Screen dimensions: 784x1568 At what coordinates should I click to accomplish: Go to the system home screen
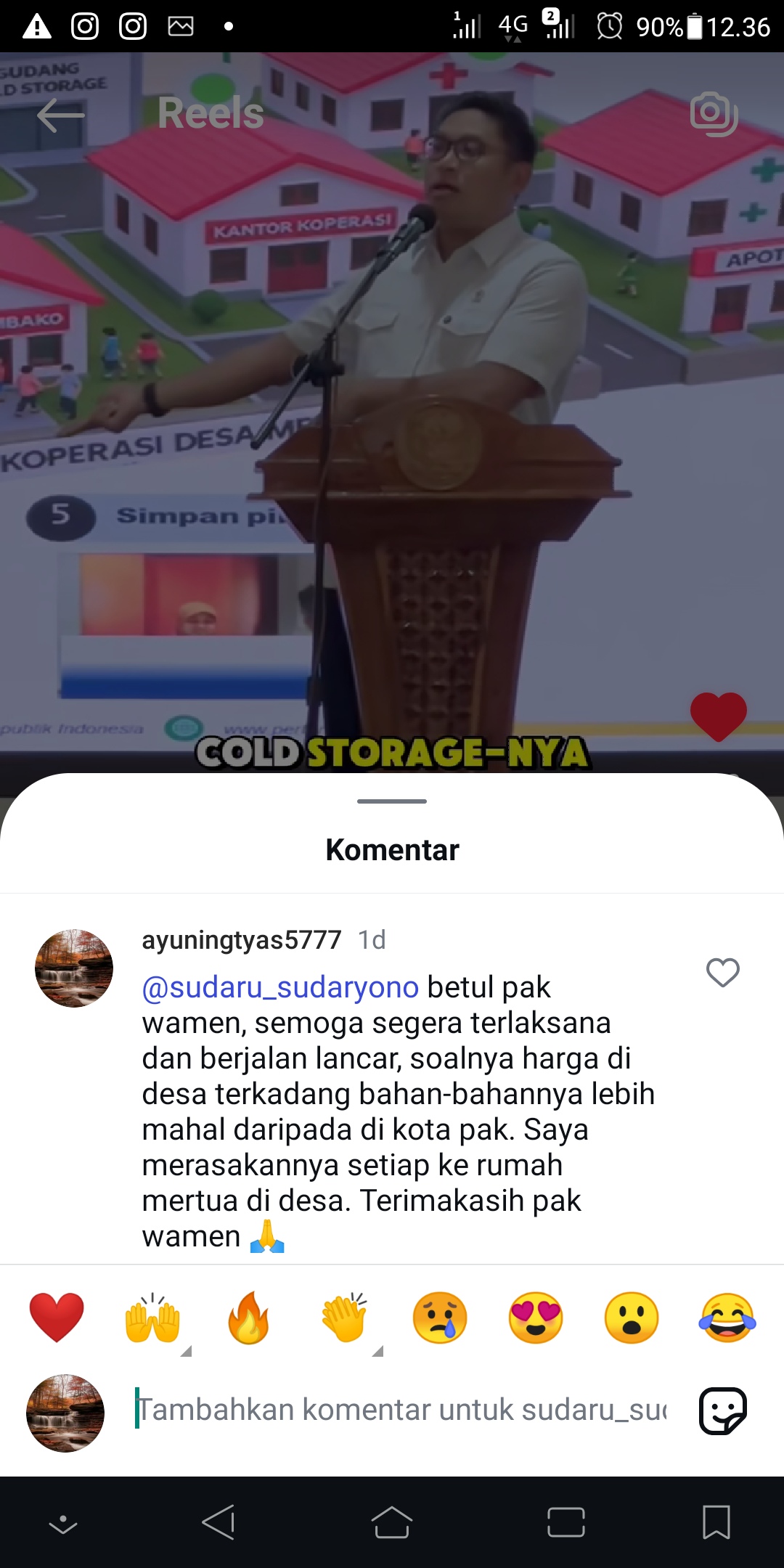(x=392, y=1522)
